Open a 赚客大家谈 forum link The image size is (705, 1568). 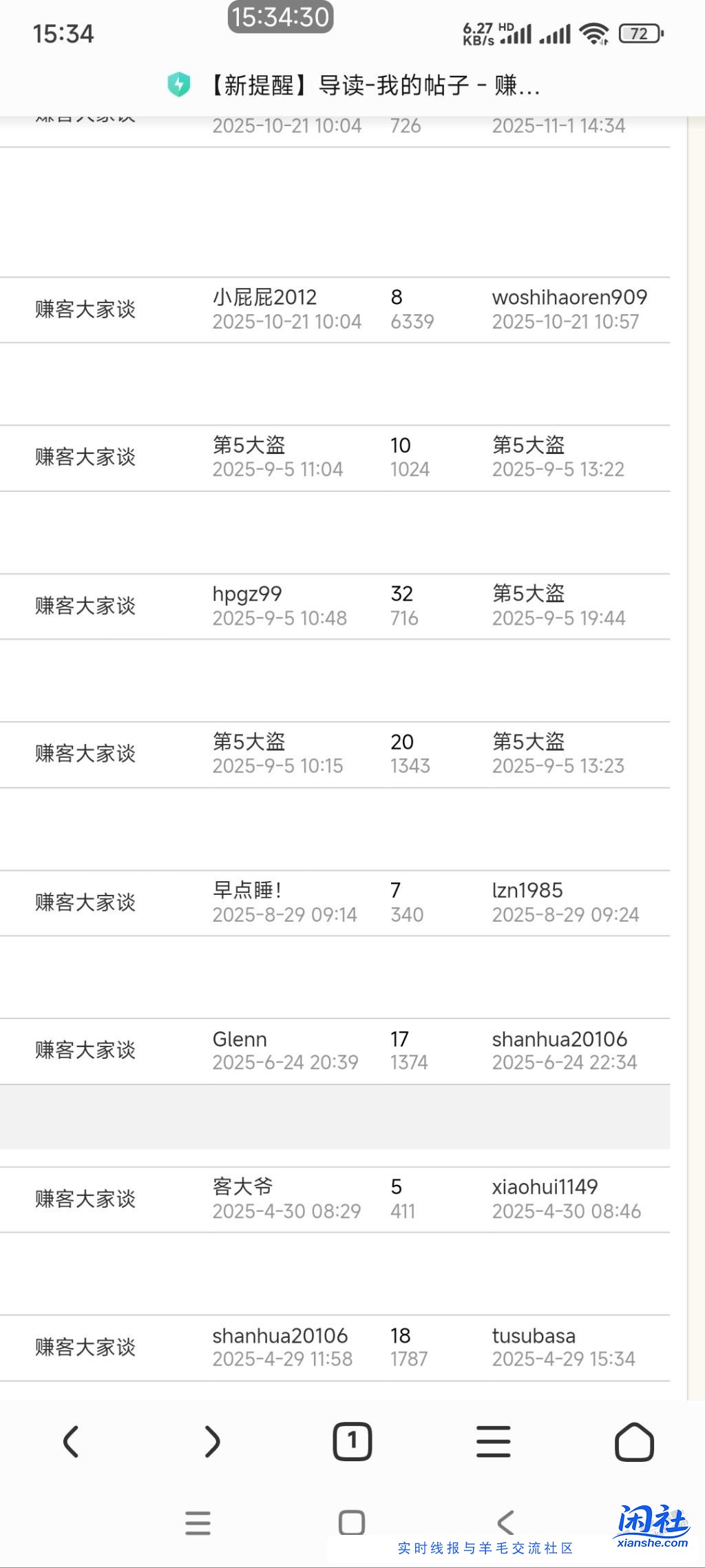click(85, 309)
